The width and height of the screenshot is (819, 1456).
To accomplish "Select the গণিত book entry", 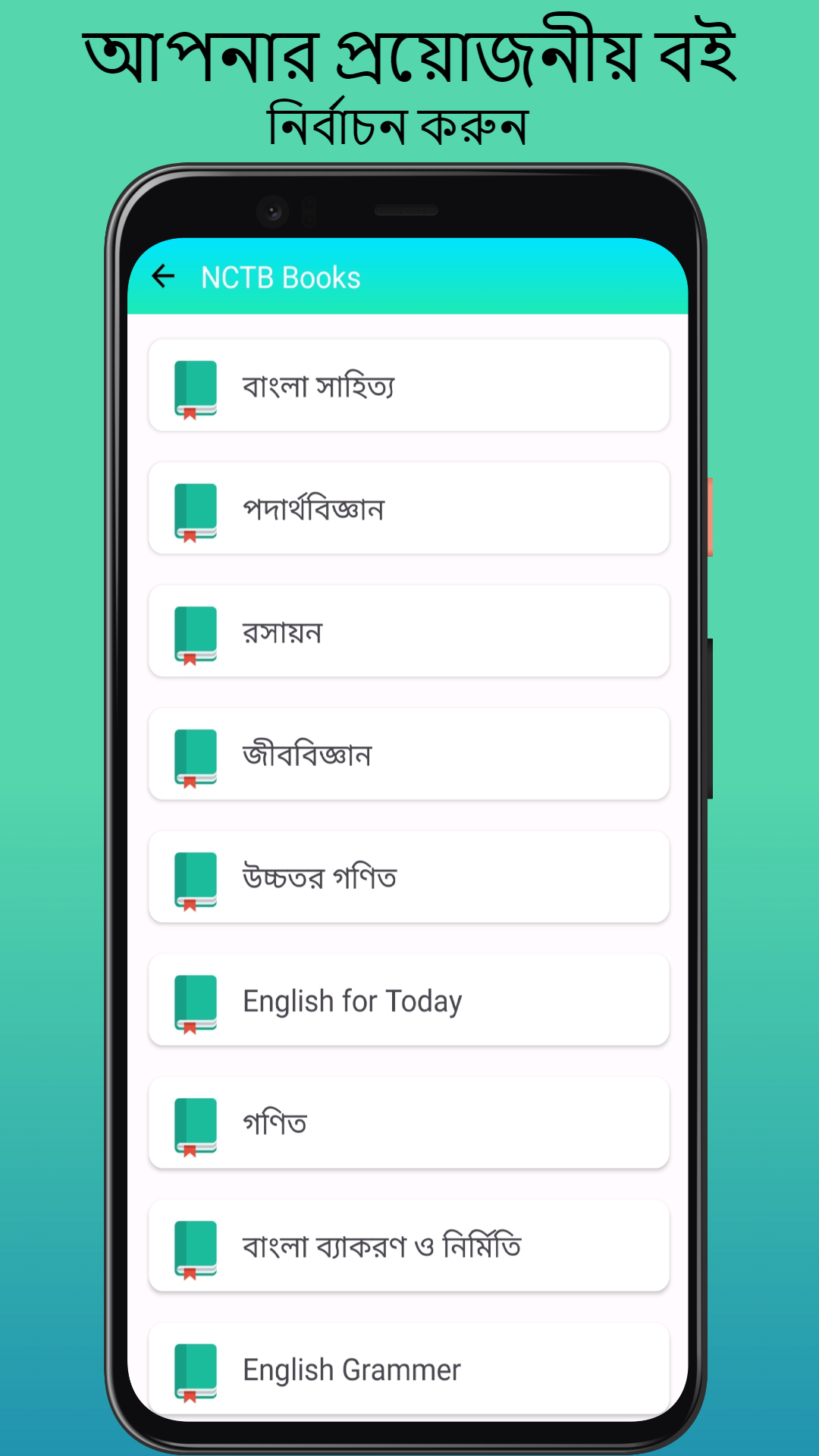I will (x=409, y=1124).
